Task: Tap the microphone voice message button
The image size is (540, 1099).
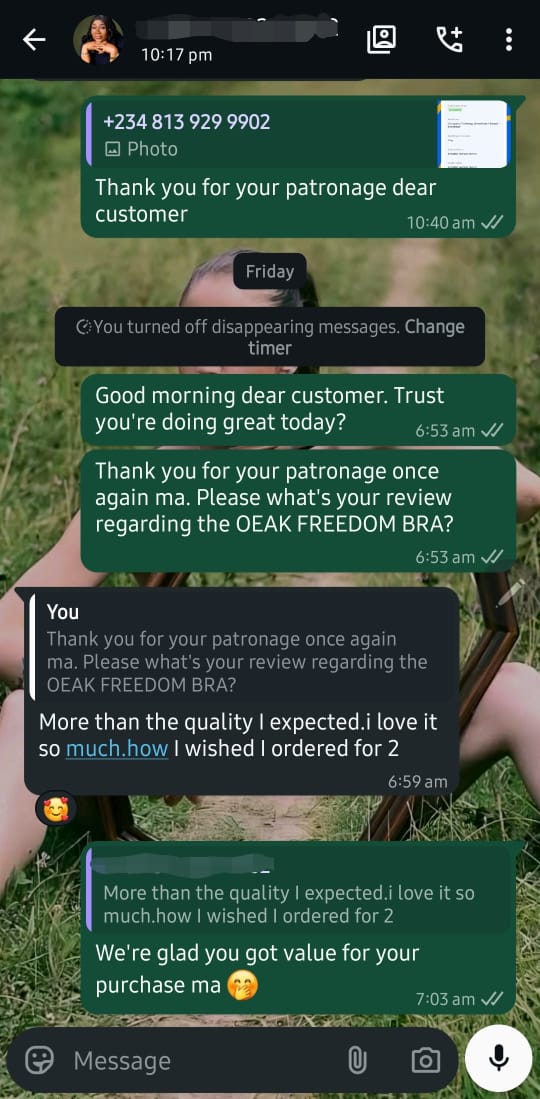Action: pyautogui.click(x=499, y=1058)
